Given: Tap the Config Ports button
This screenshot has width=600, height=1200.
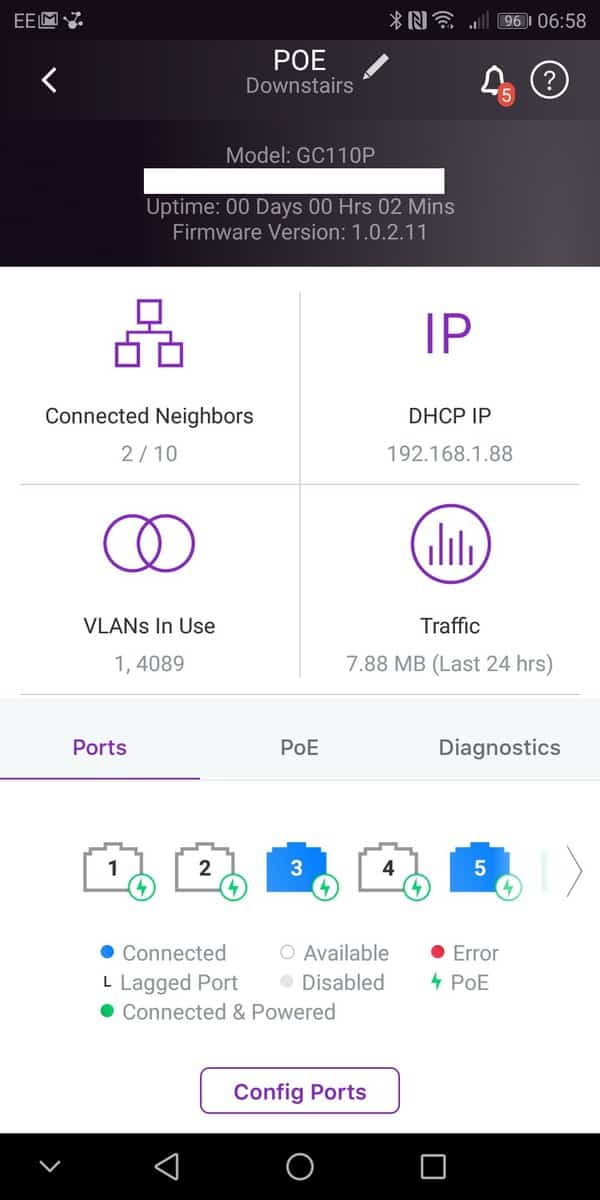Looking at the screenshot, I should point(300,1091).
